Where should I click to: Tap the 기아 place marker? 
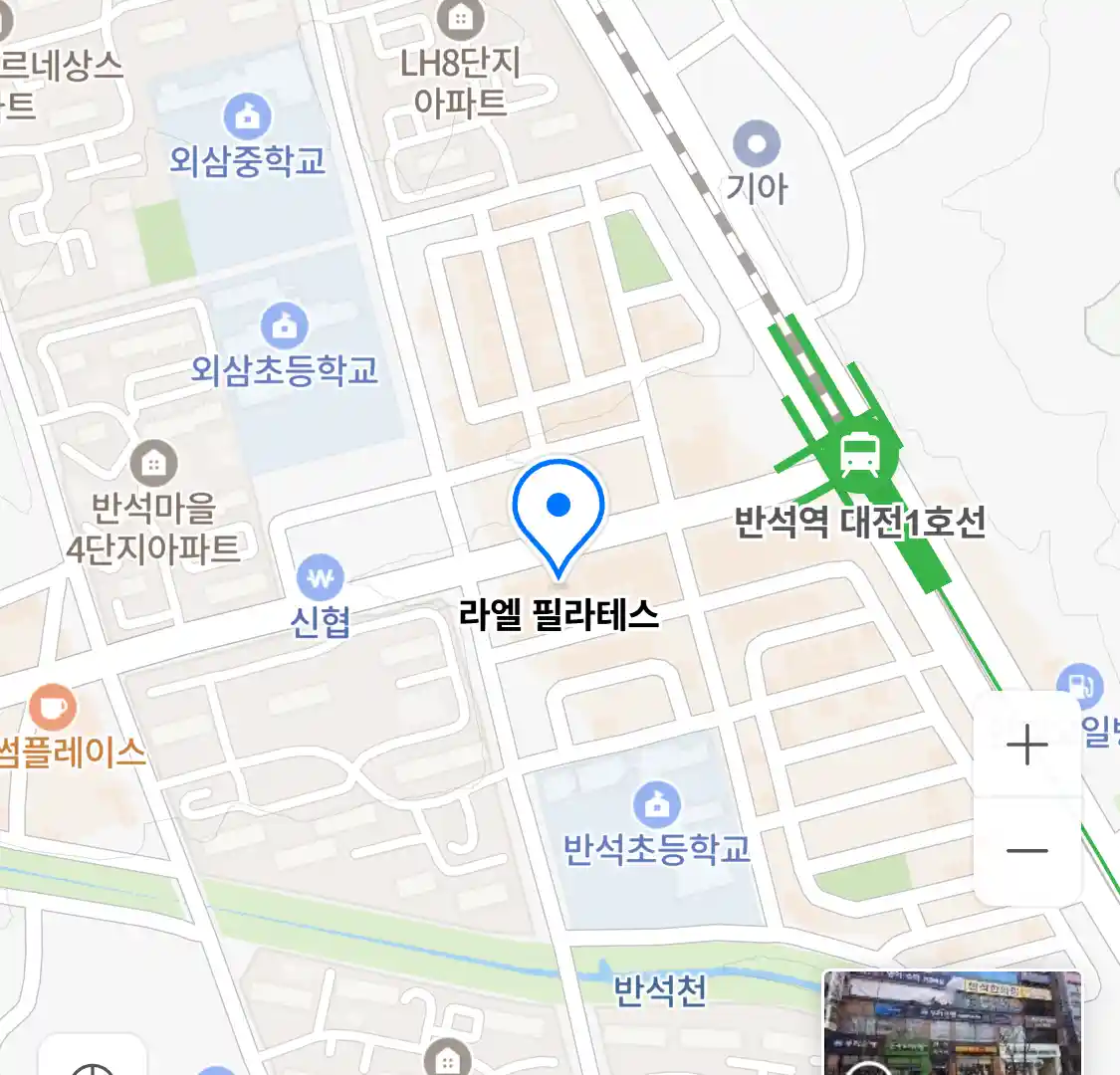click(x=757, y=144)
